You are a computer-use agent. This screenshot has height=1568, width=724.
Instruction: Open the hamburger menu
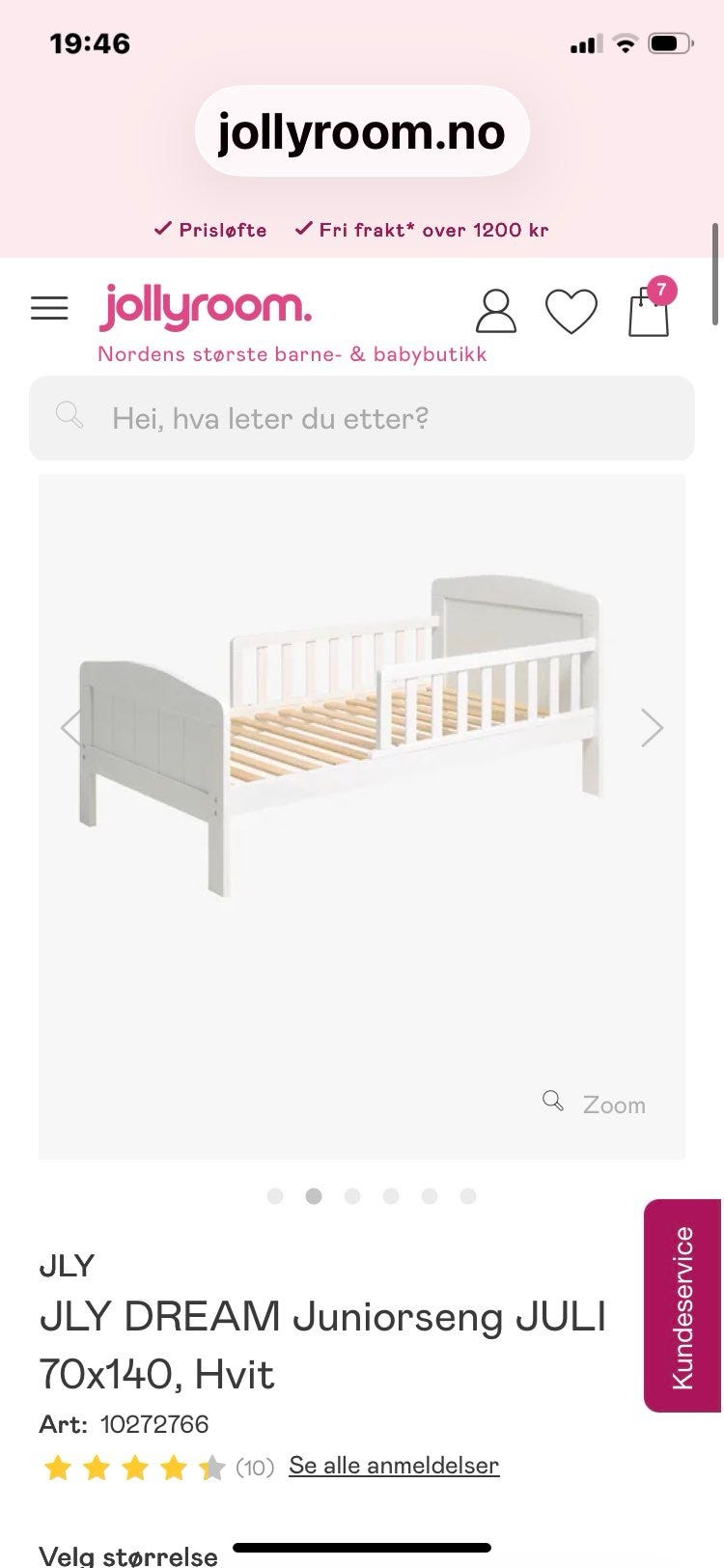click(49, 308)
